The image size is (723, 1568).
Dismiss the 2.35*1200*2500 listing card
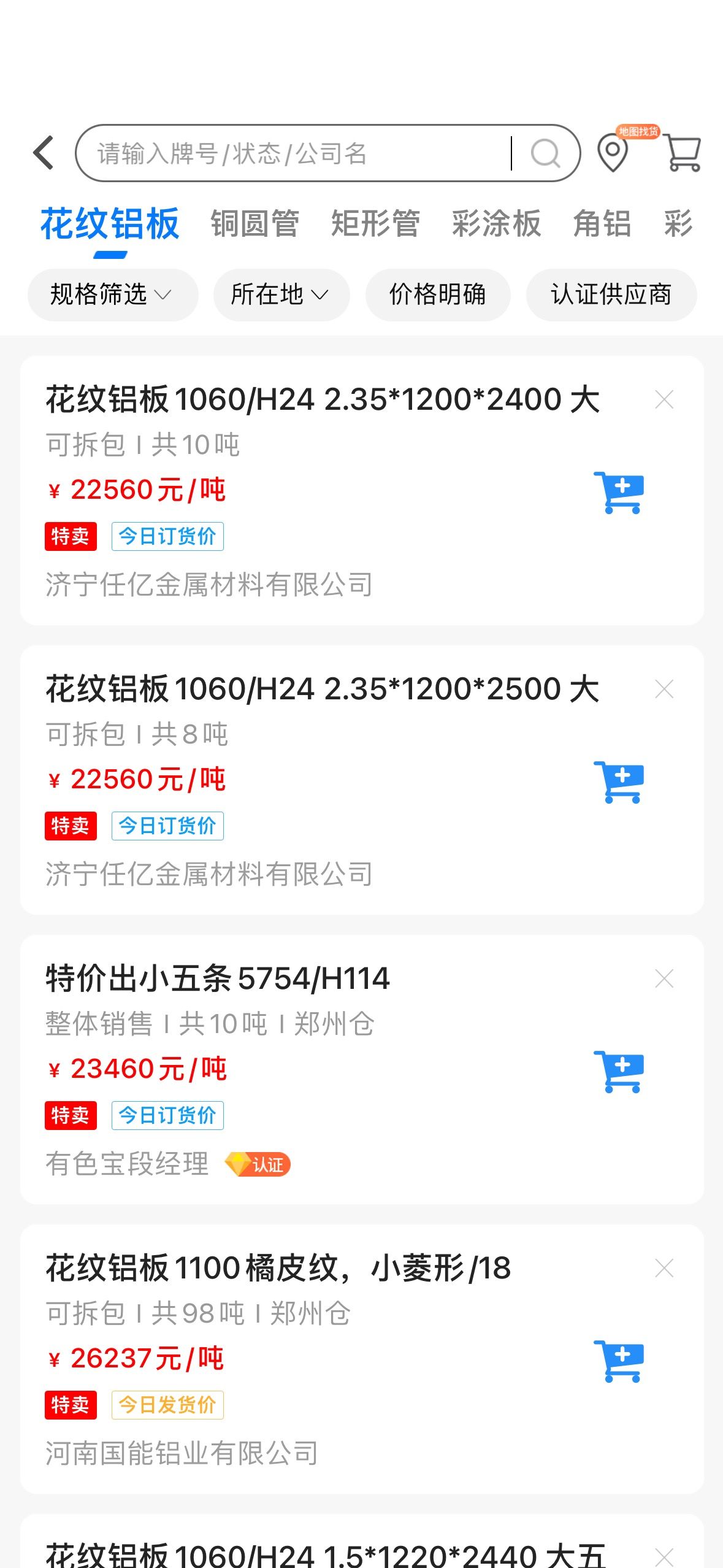[x=664, y=689]
